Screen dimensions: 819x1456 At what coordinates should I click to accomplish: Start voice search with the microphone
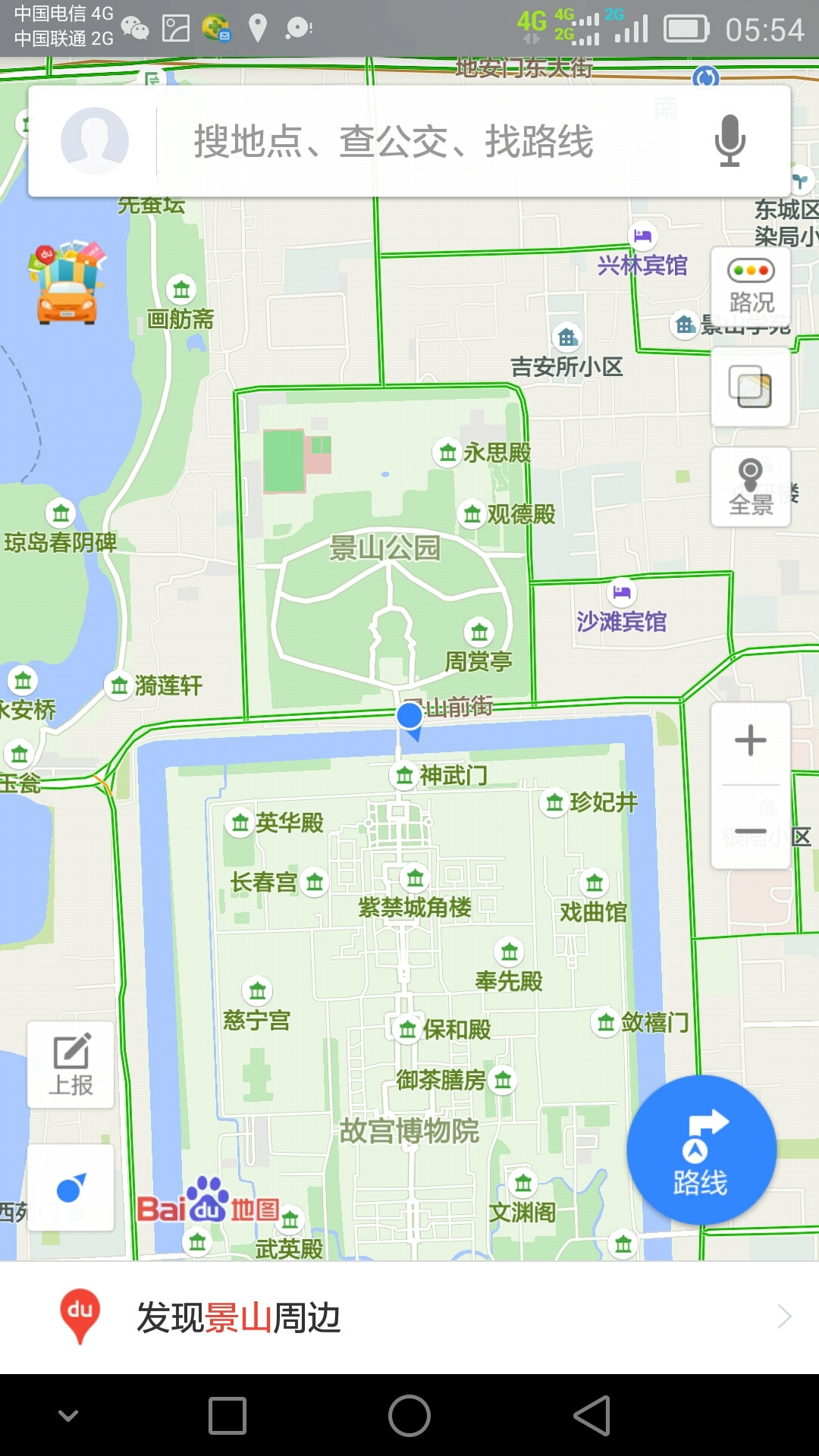point(730,141)
